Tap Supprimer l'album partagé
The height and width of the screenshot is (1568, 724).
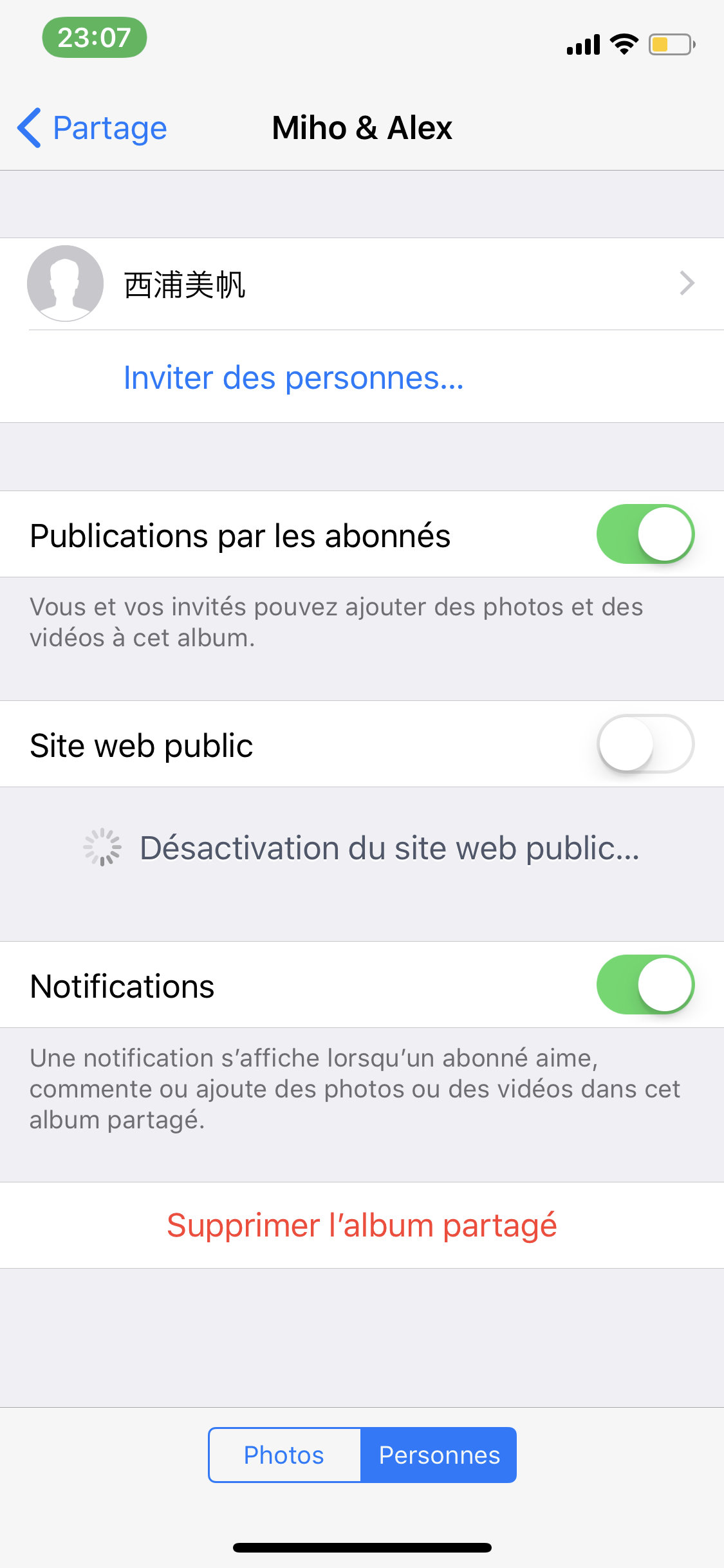click(362, 1226)
